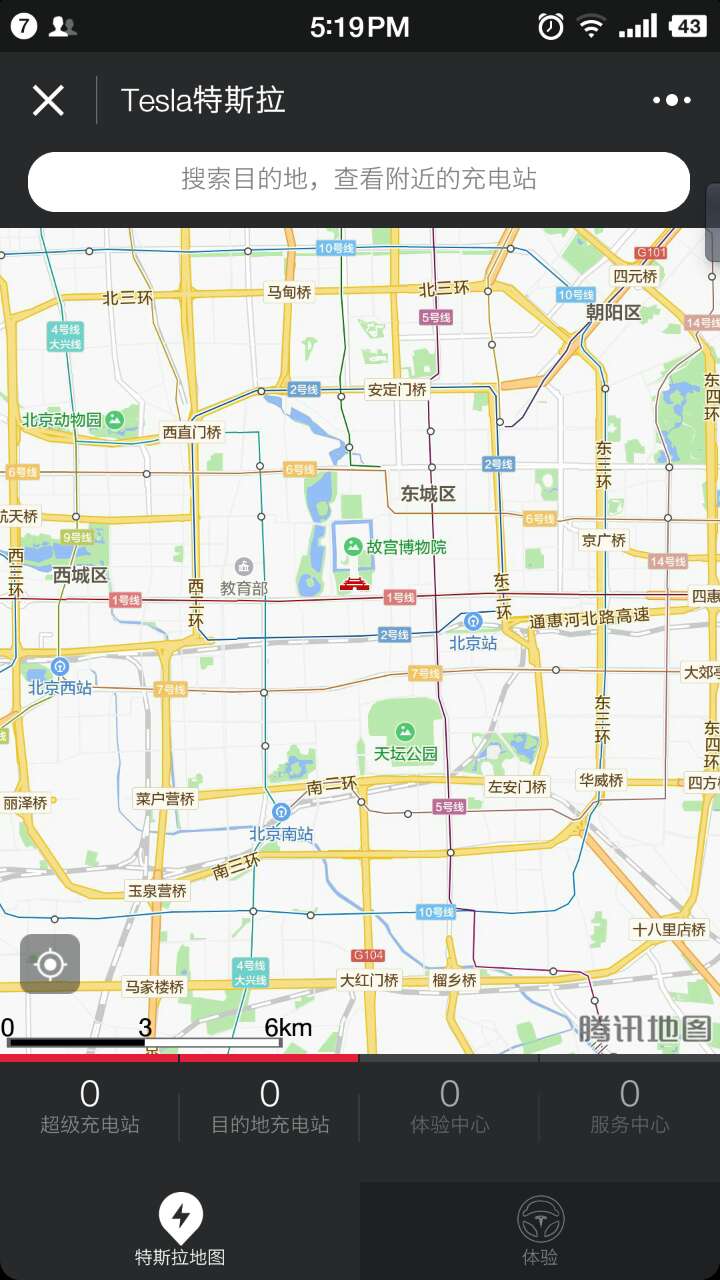Select the 体验中心 filter

[x=450, y=1108]
